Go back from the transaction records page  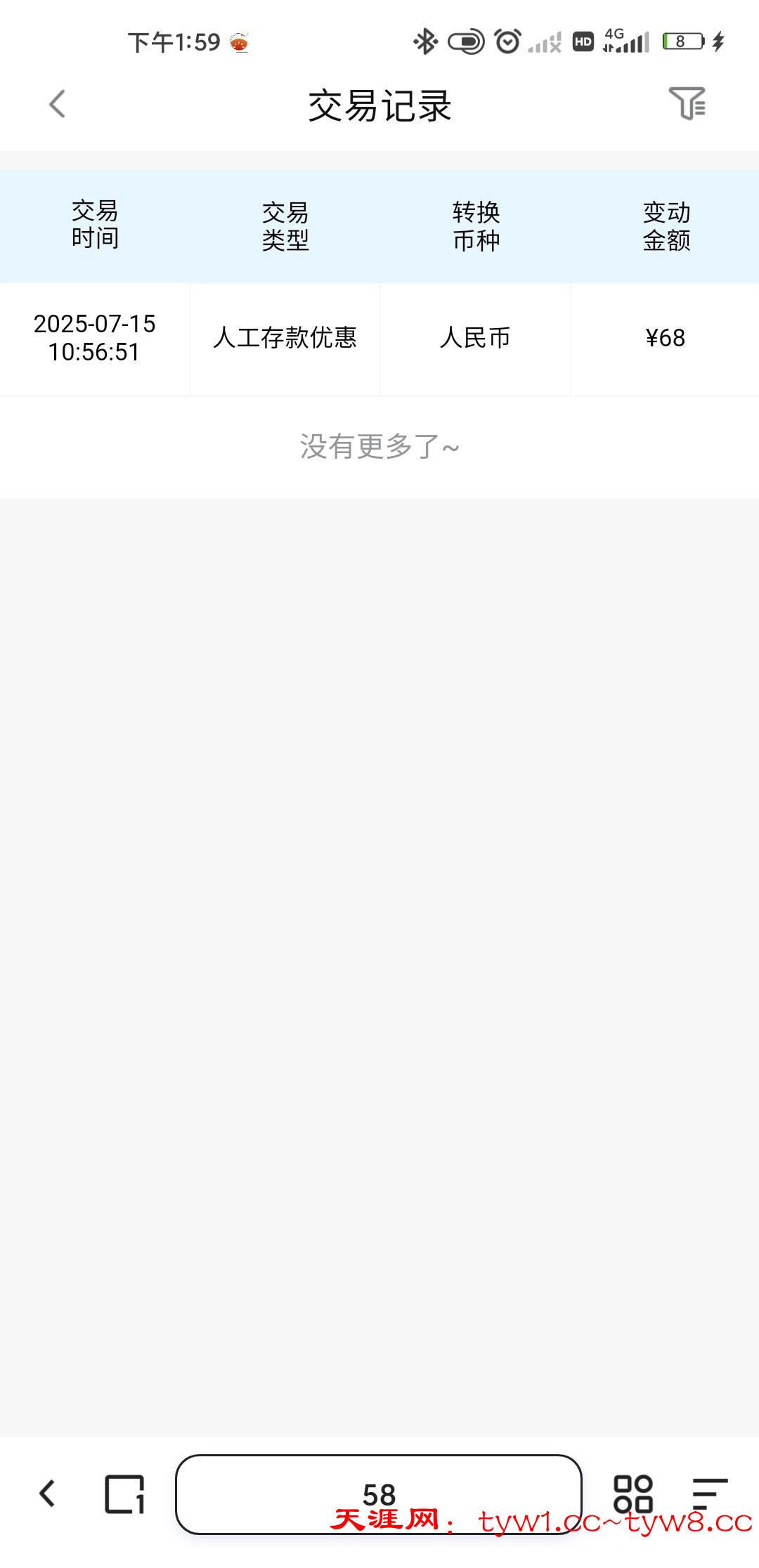(x=58, y=105)
